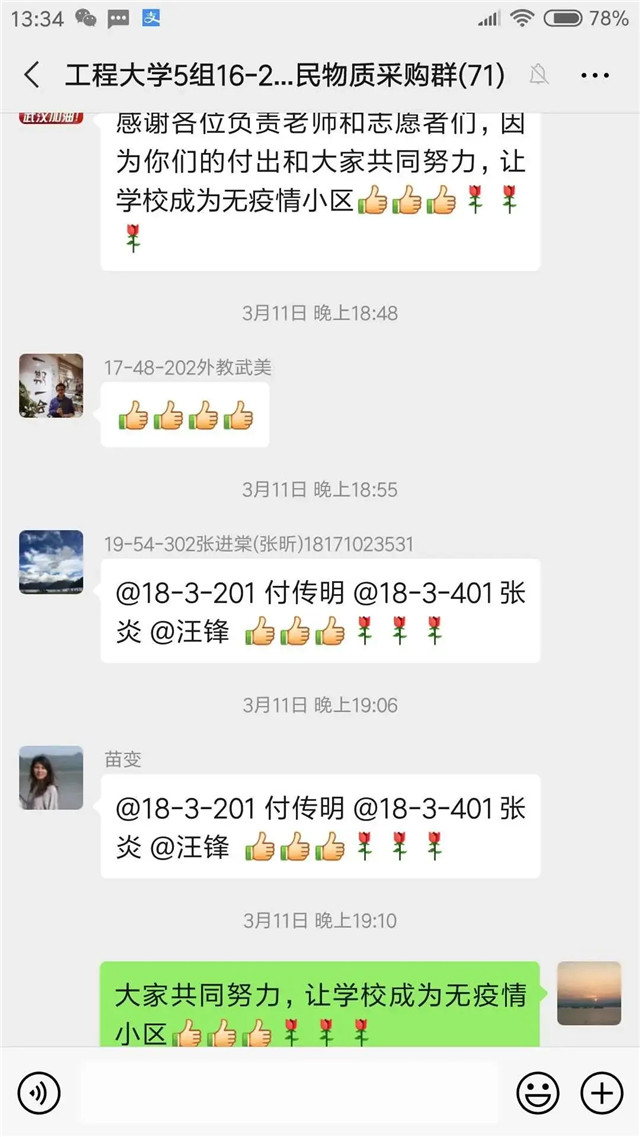Screen dimensions: 640x1137
Task: Tap the message text field
Action: [290, 1093]
